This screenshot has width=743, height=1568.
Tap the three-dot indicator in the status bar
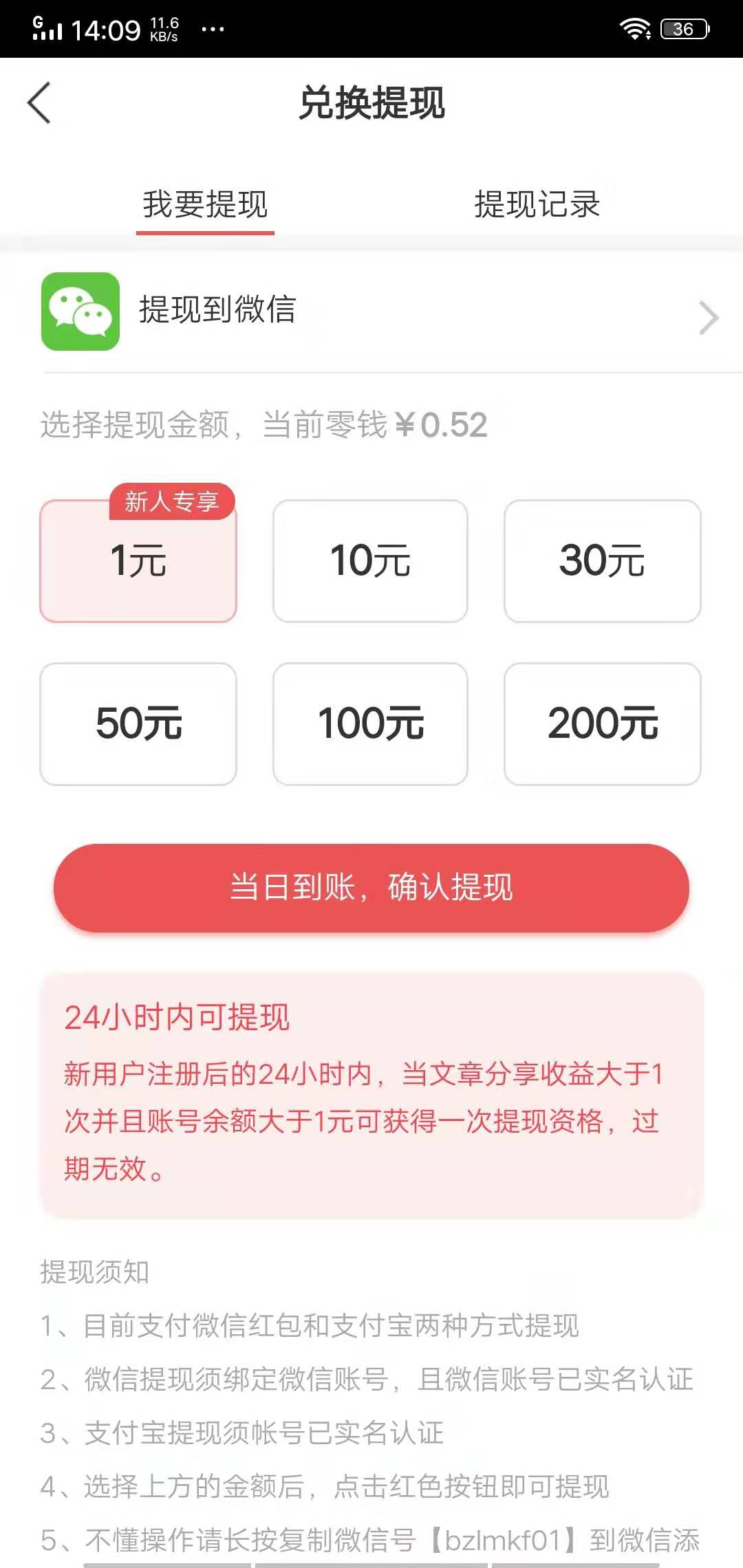212,29
